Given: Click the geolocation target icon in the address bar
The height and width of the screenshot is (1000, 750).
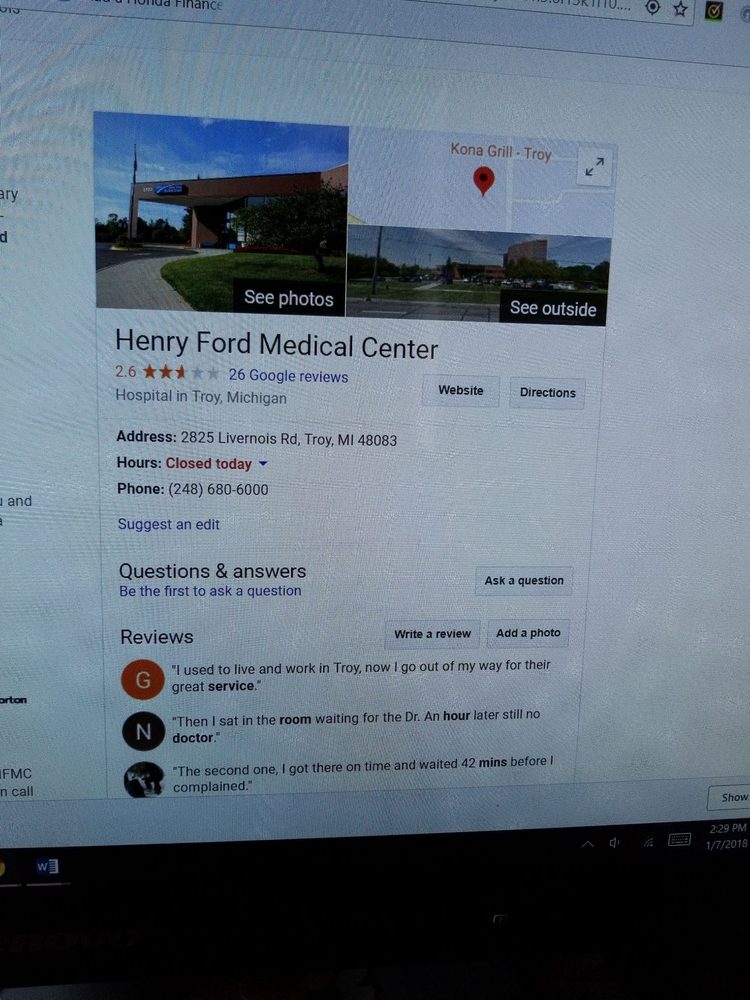Looking at the screenshot, I should [652, 10].
